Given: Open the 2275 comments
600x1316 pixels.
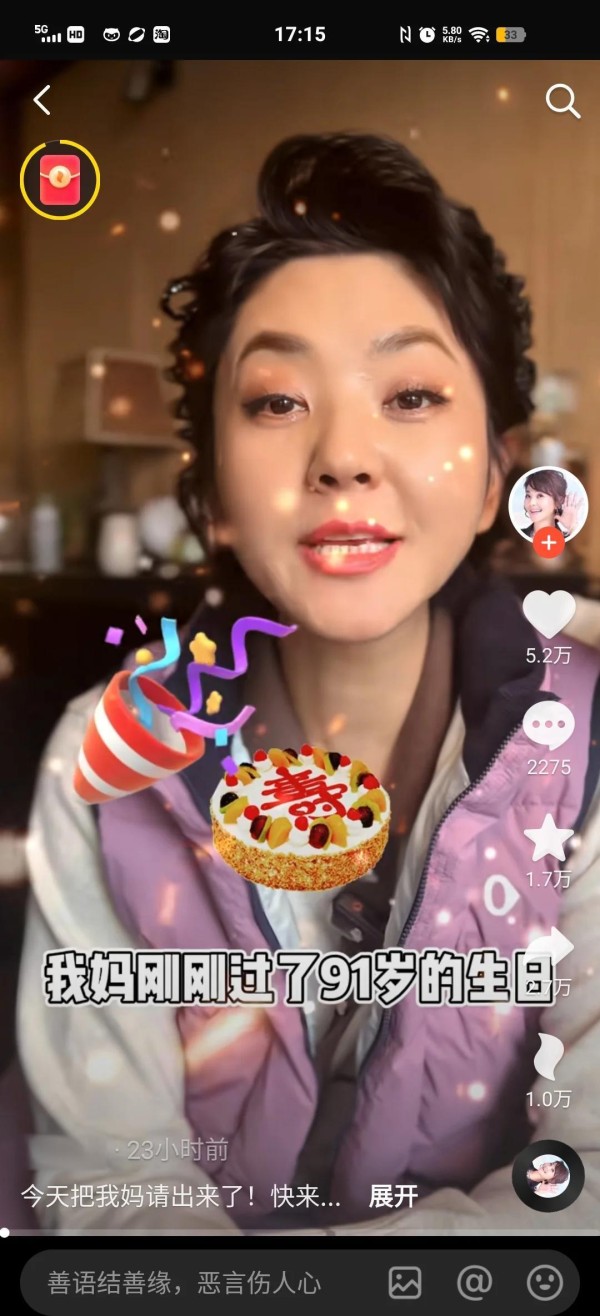Looking at the screenshot, I should tap(549, 725).
